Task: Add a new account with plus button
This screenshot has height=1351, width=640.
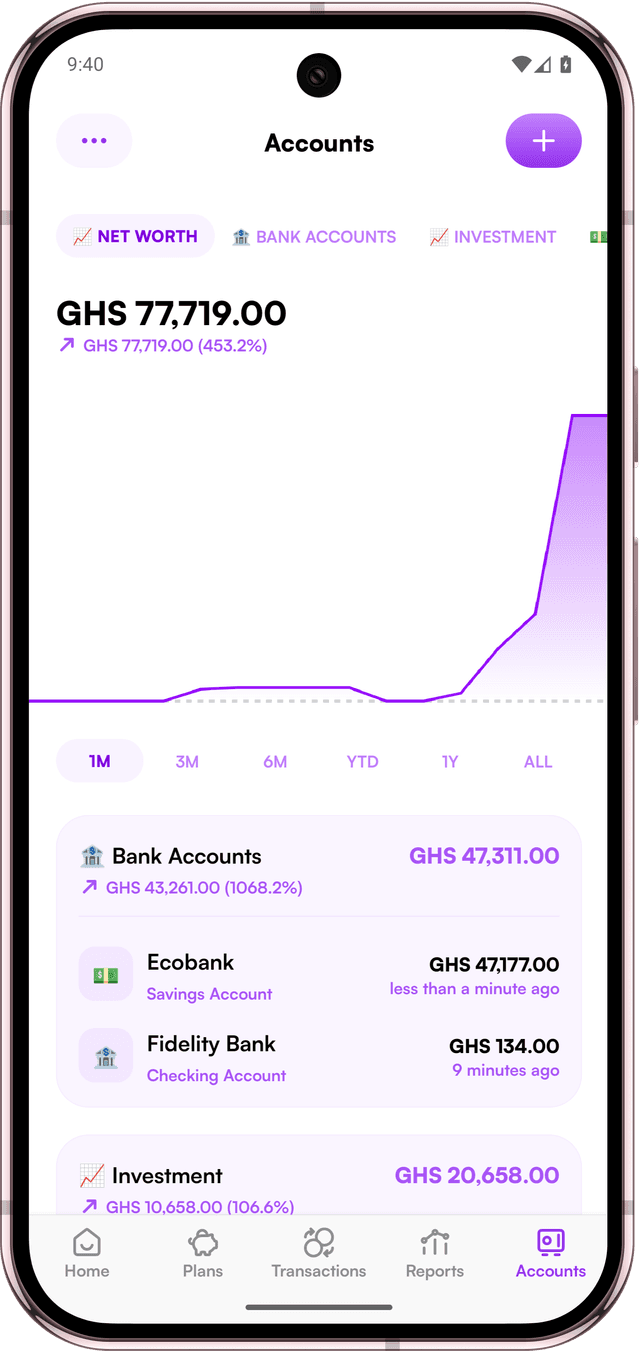Action: 543,141
